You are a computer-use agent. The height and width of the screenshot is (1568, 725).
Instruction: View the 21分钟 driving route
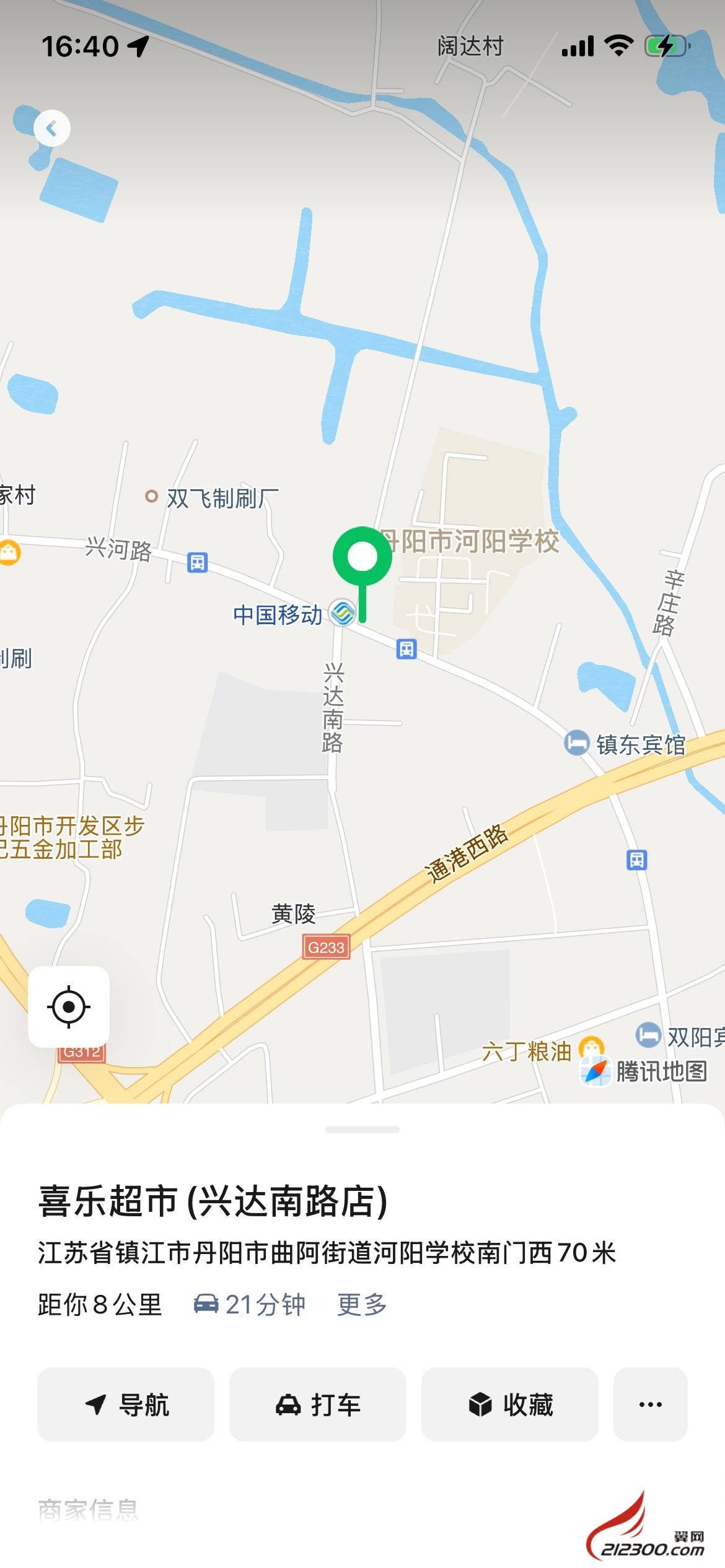click(250, 1304)
